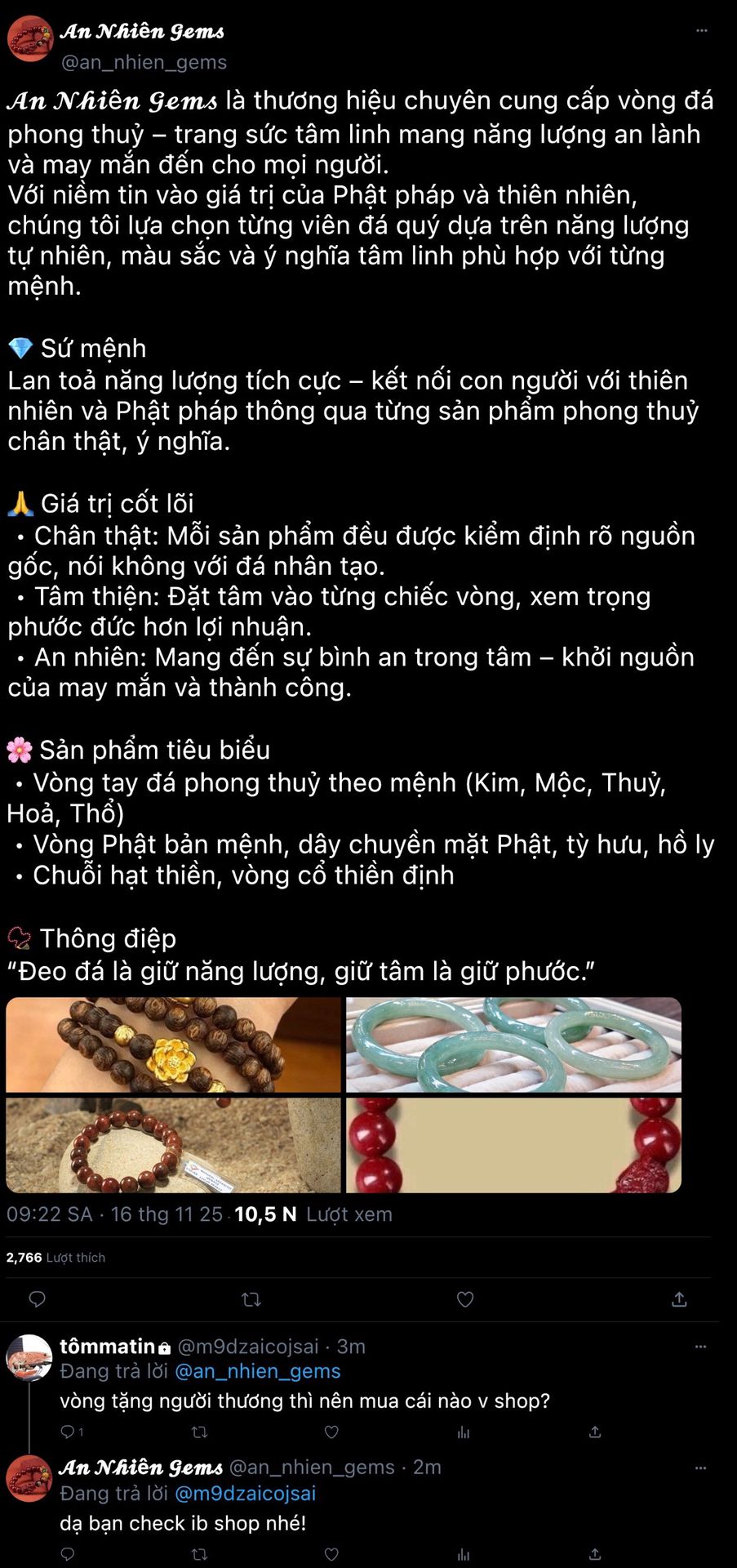Open overflow menu on tômmatin's reply
737x1568 pixels.
(x=700, y=1346)
